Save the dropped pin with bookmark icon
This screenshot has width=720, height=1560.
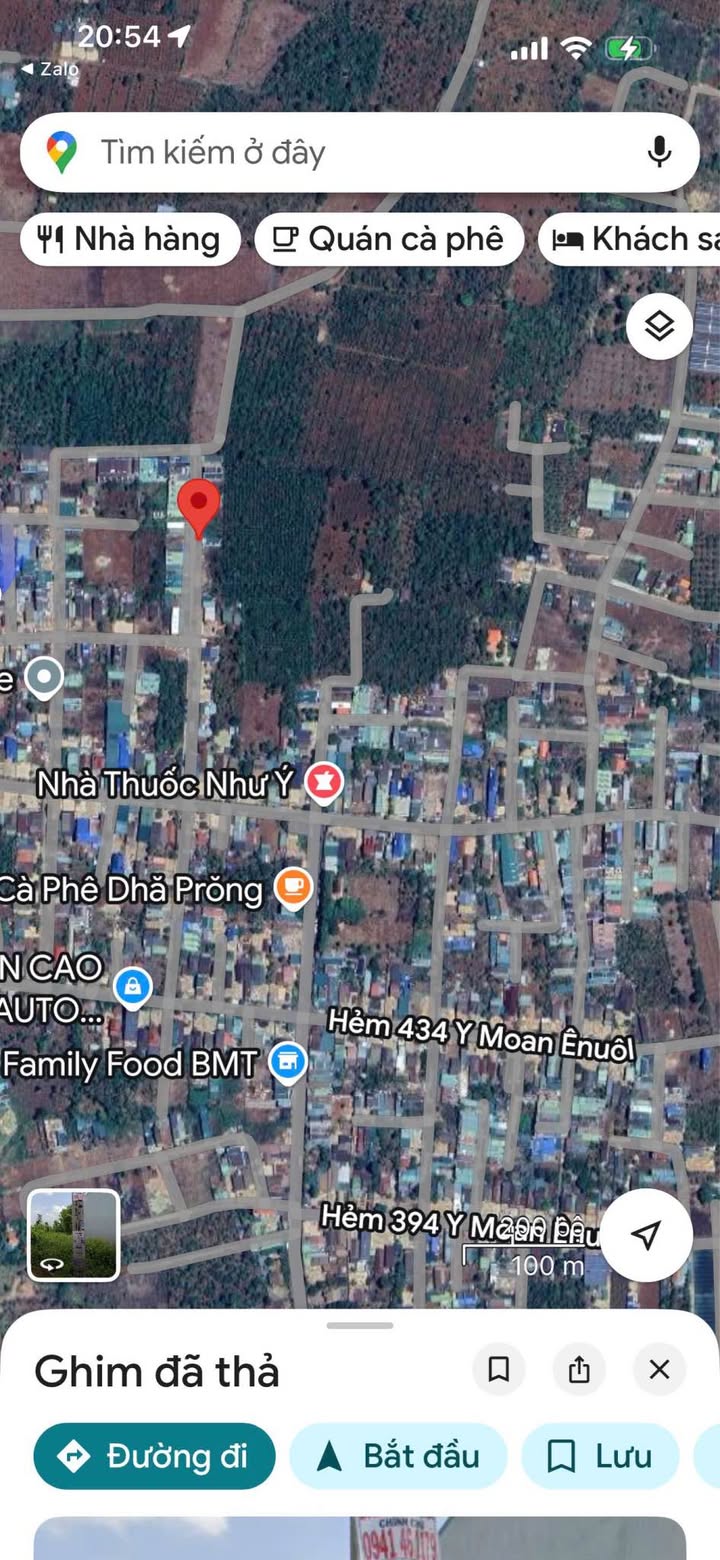(x=498, y=1369)
